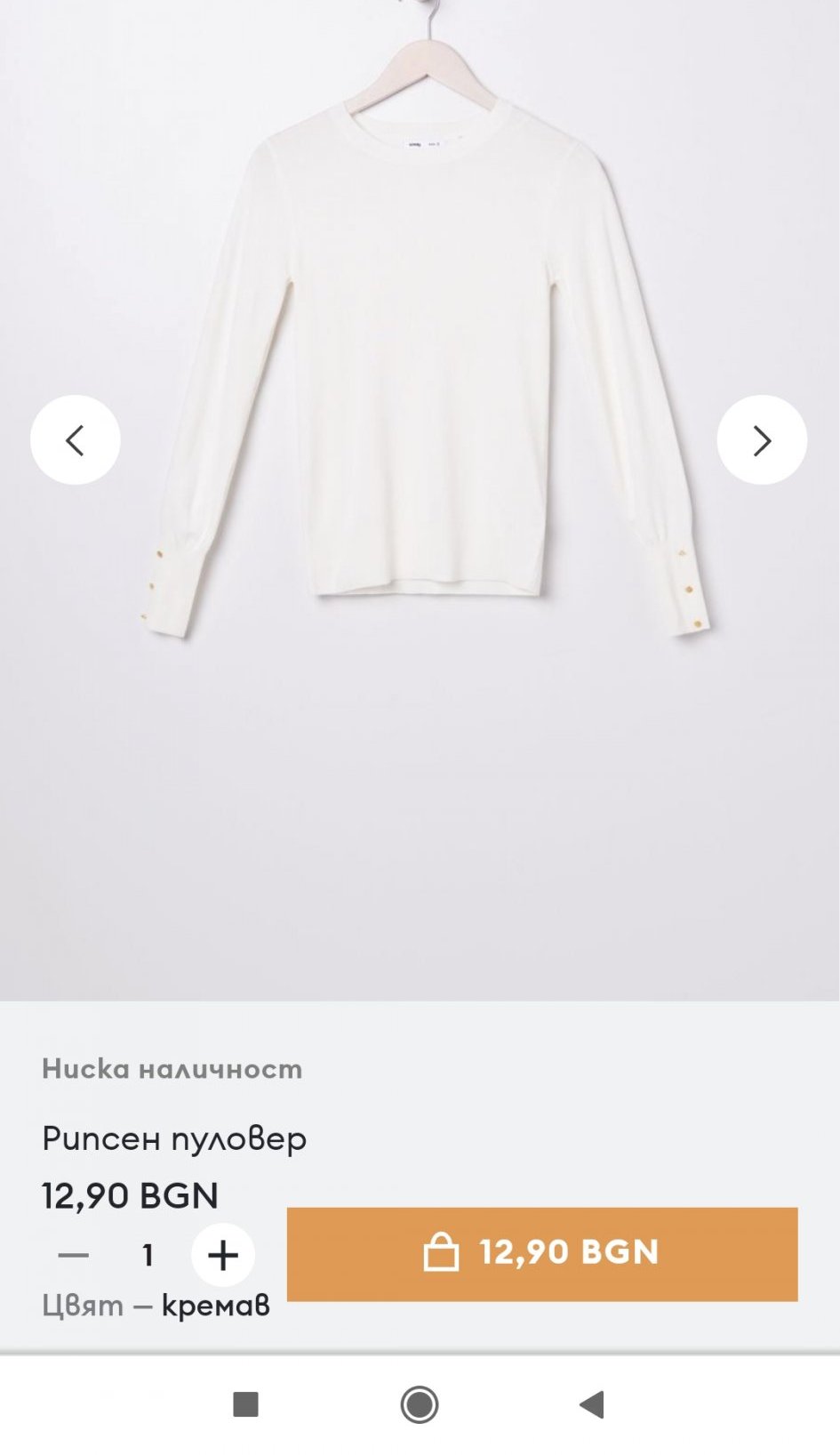The width and height of the screenshot is (840, 1455).
Task: Open recent apps via the square button
Action: coord(245,1404)
